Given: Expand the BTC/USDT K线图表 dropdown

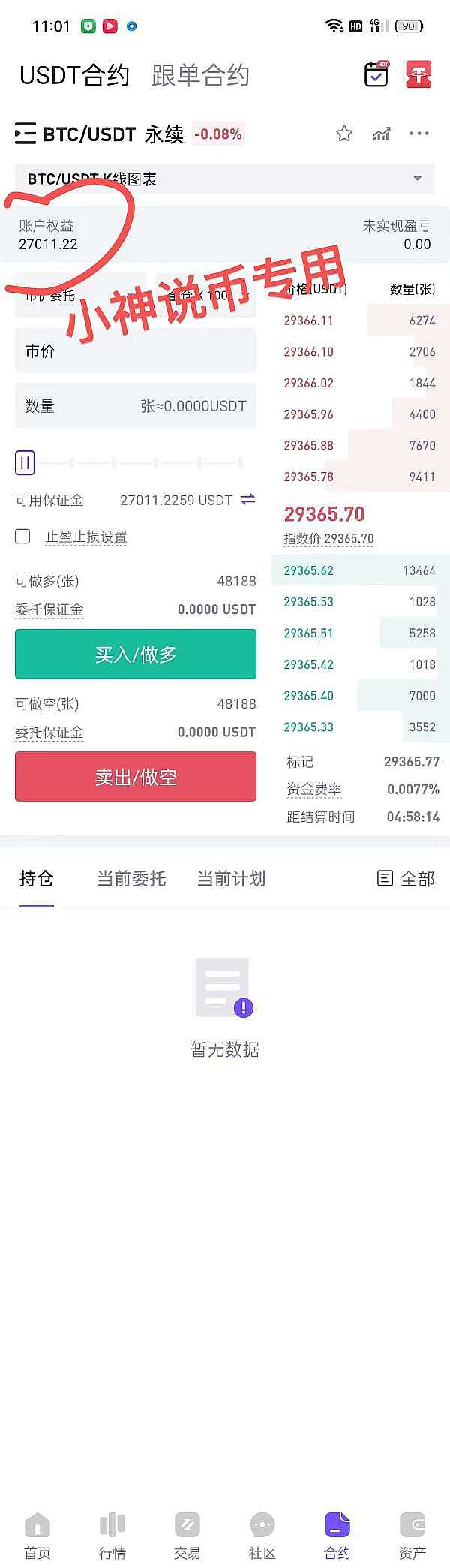Looking at the screenshot, I should coord(417,179).
